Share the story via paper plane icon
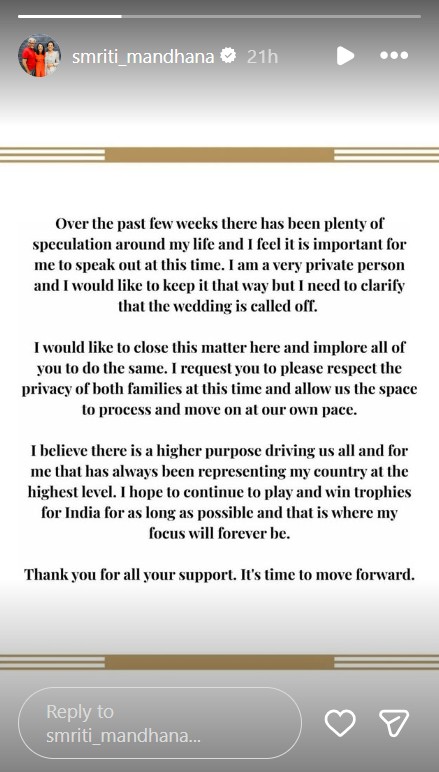439x772 pixels. (394, 723)
